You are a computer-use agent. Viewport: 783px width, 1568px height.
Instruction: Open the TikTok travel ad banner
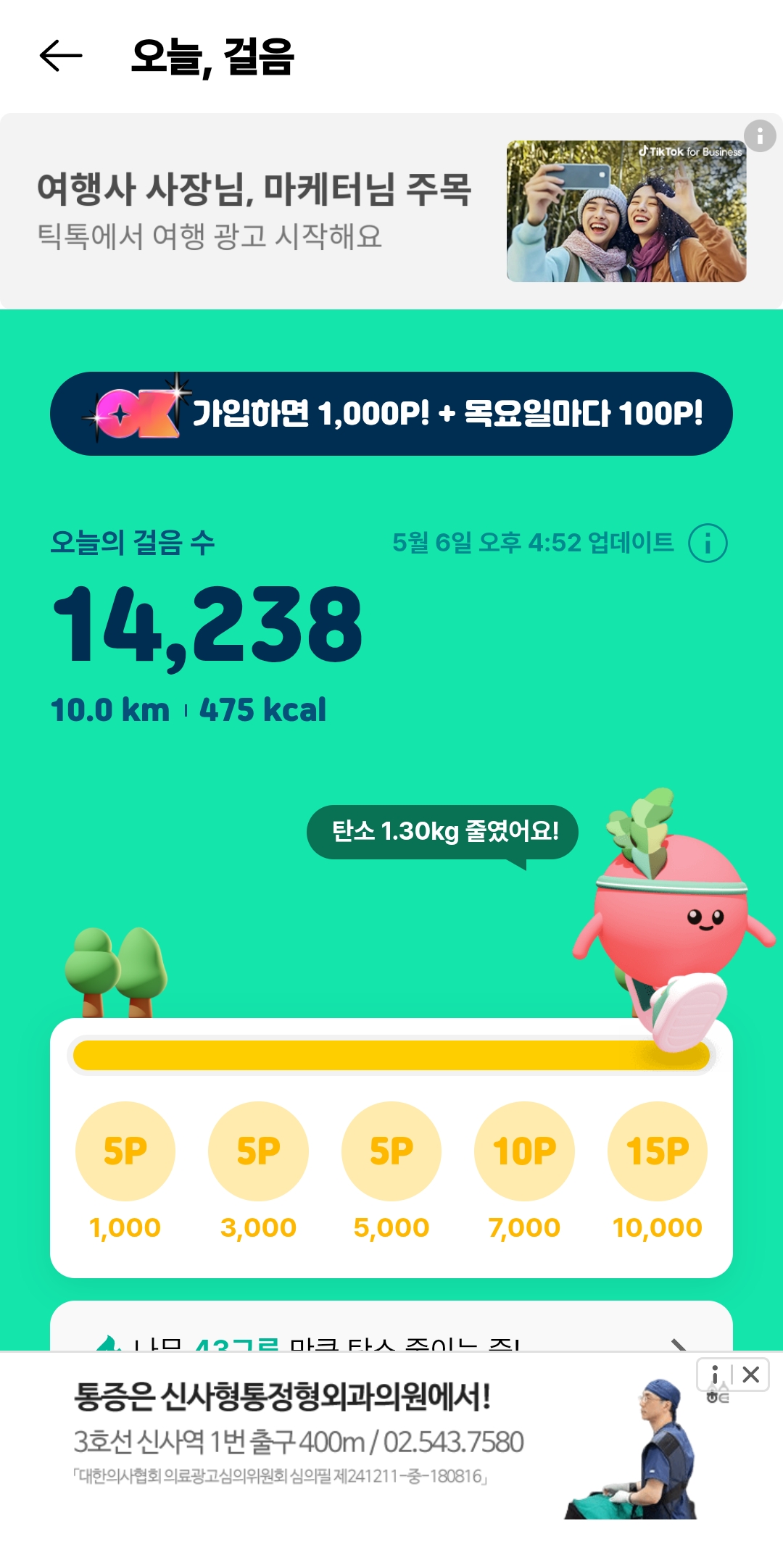coord(290,212)
